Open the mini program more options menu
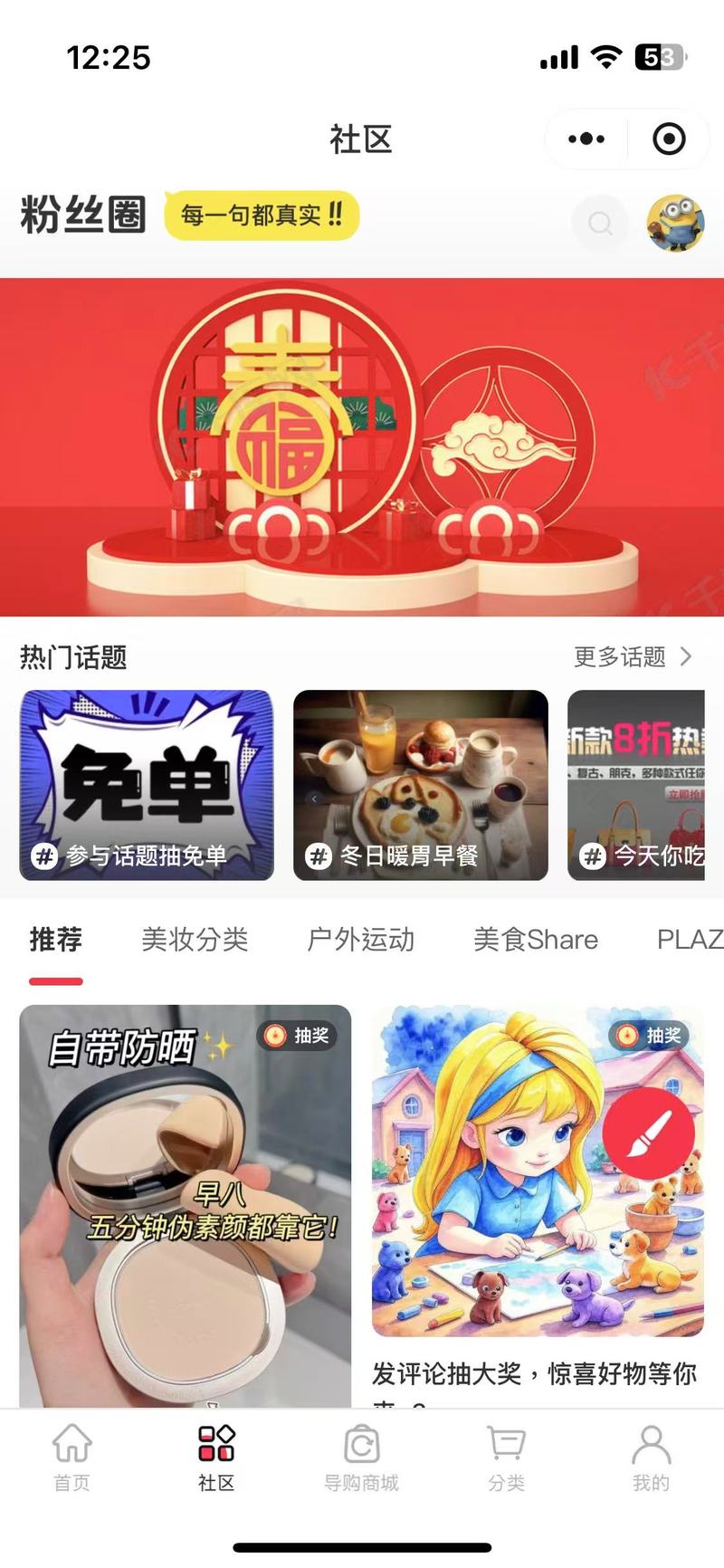The width and height of the screenshot is (724, 1568). point(586,139)
